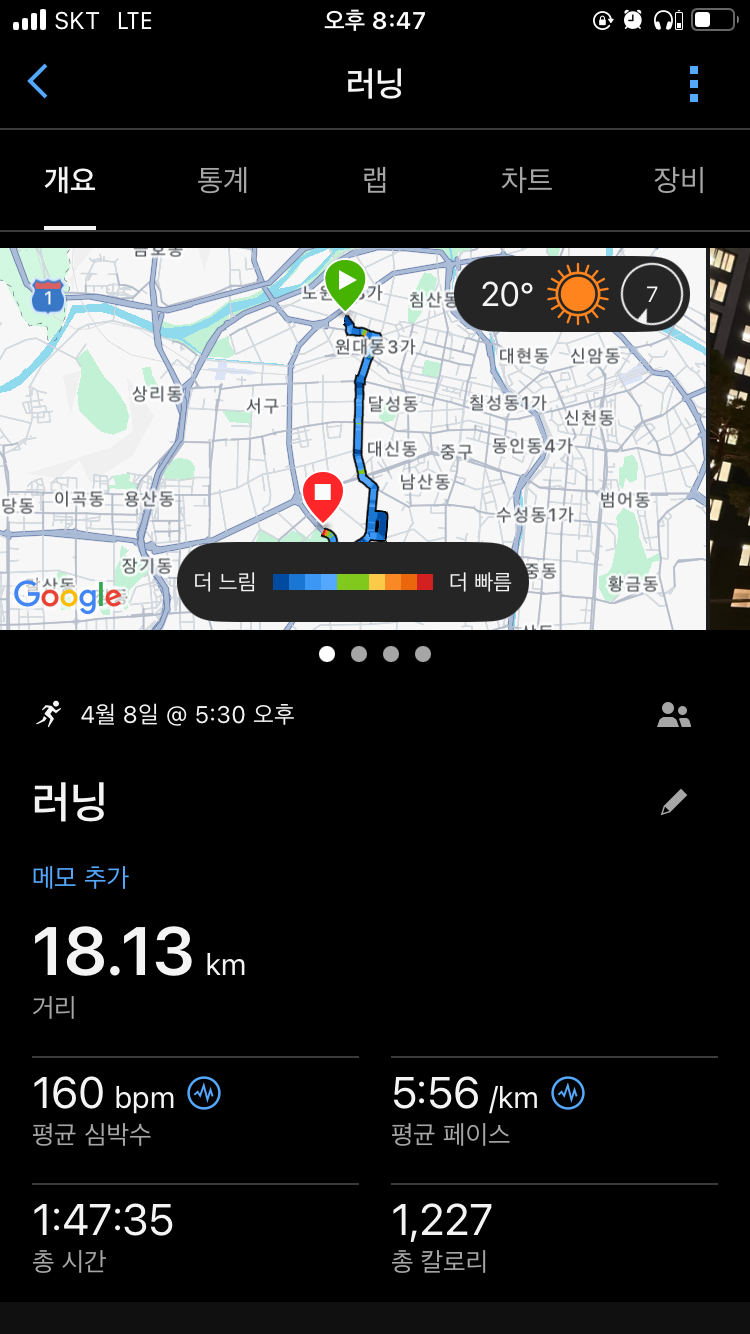Switch to the 랩 tab
The width and height of the screenshot is (750, 1334).
coord(375,180)
